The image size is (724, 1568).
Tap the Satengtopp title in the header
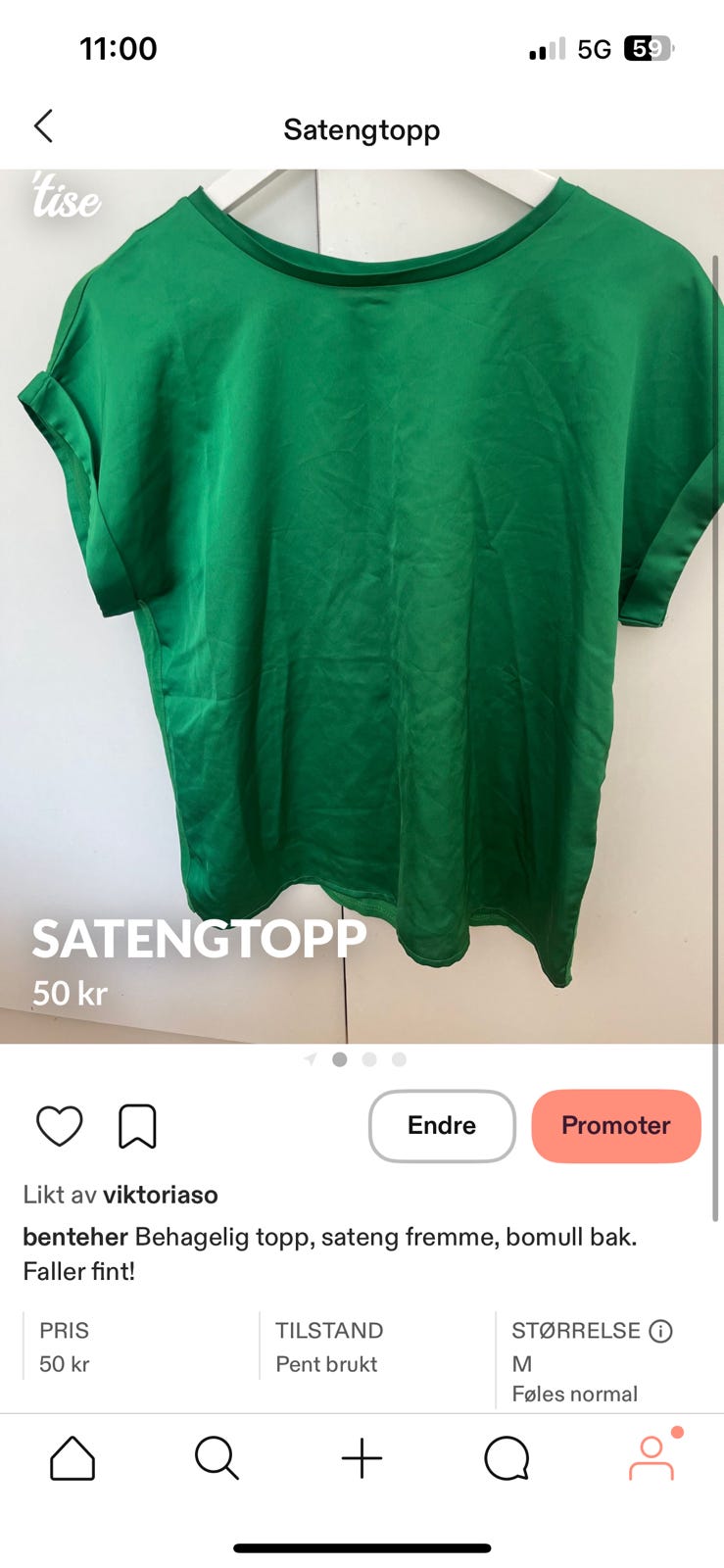[362, 128]
